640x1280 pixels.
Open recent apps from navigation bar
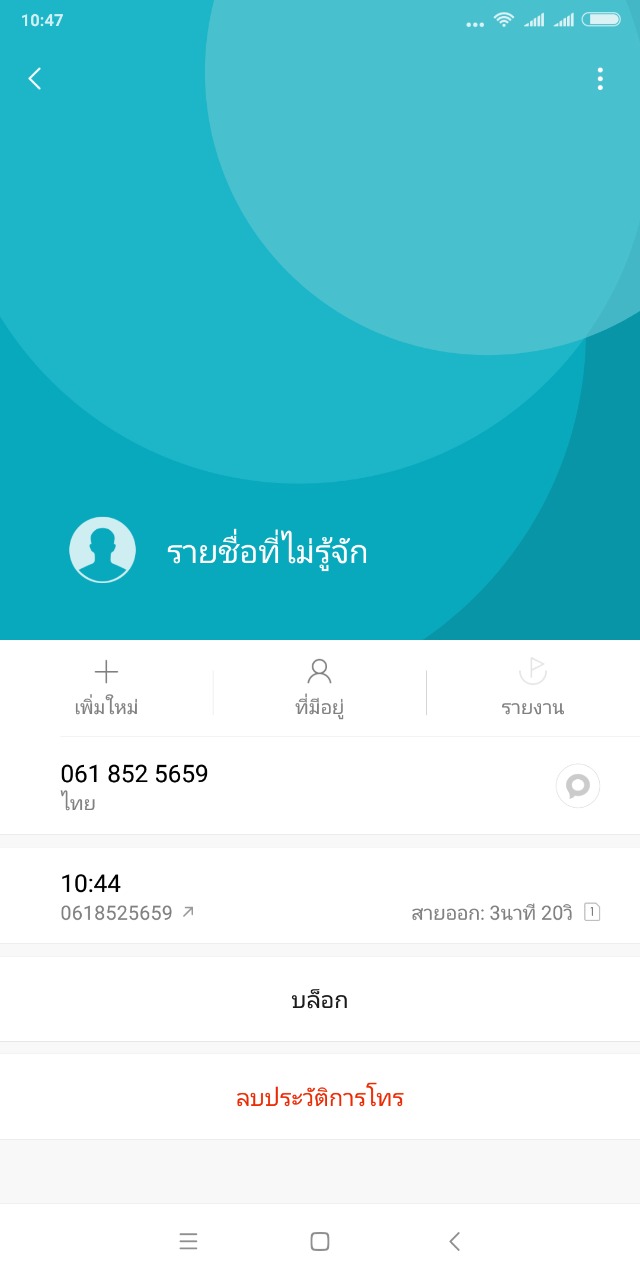coord(188,1241)
